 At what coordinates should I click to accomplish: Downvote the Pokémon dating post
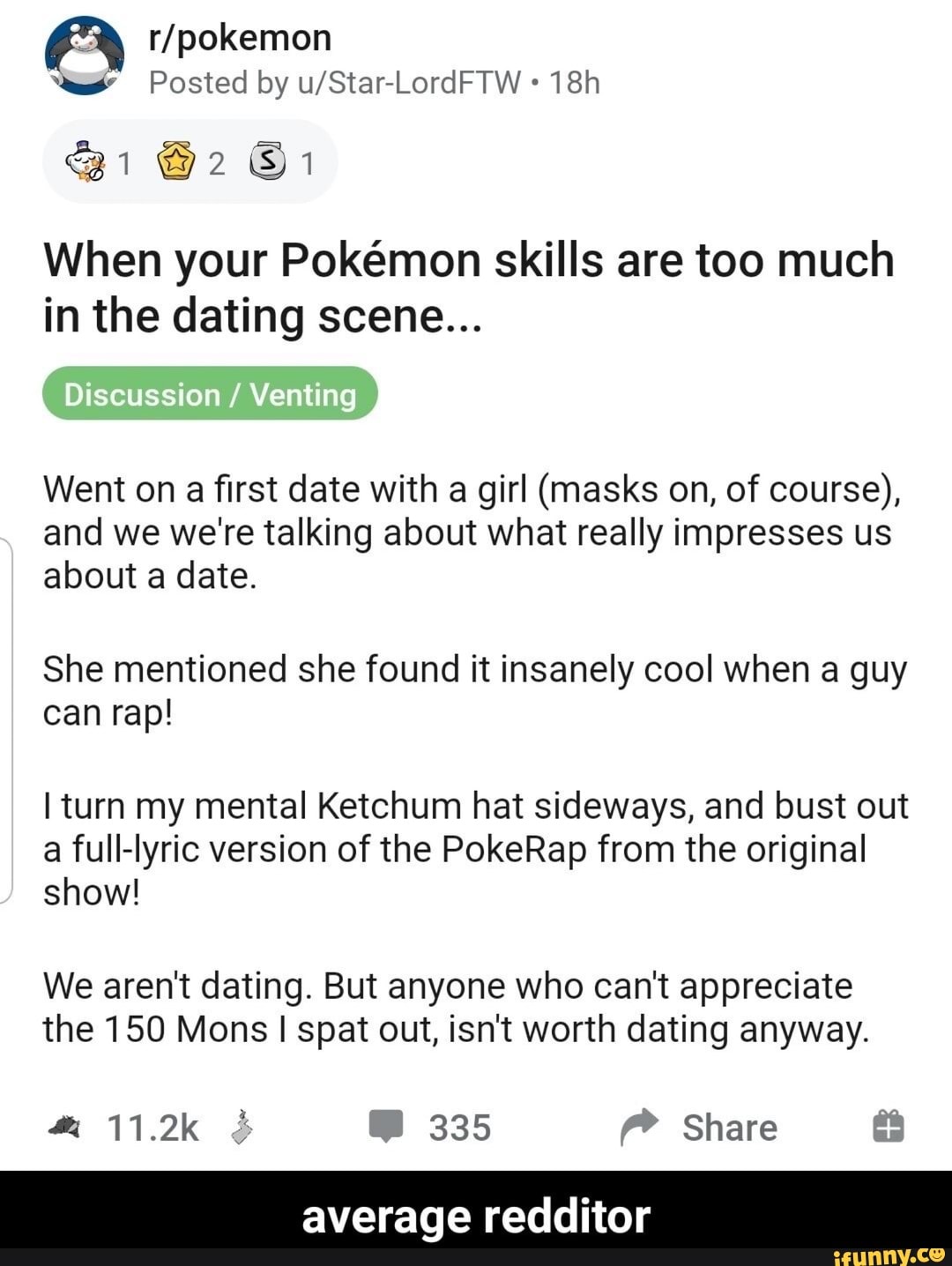[241, 1127]
